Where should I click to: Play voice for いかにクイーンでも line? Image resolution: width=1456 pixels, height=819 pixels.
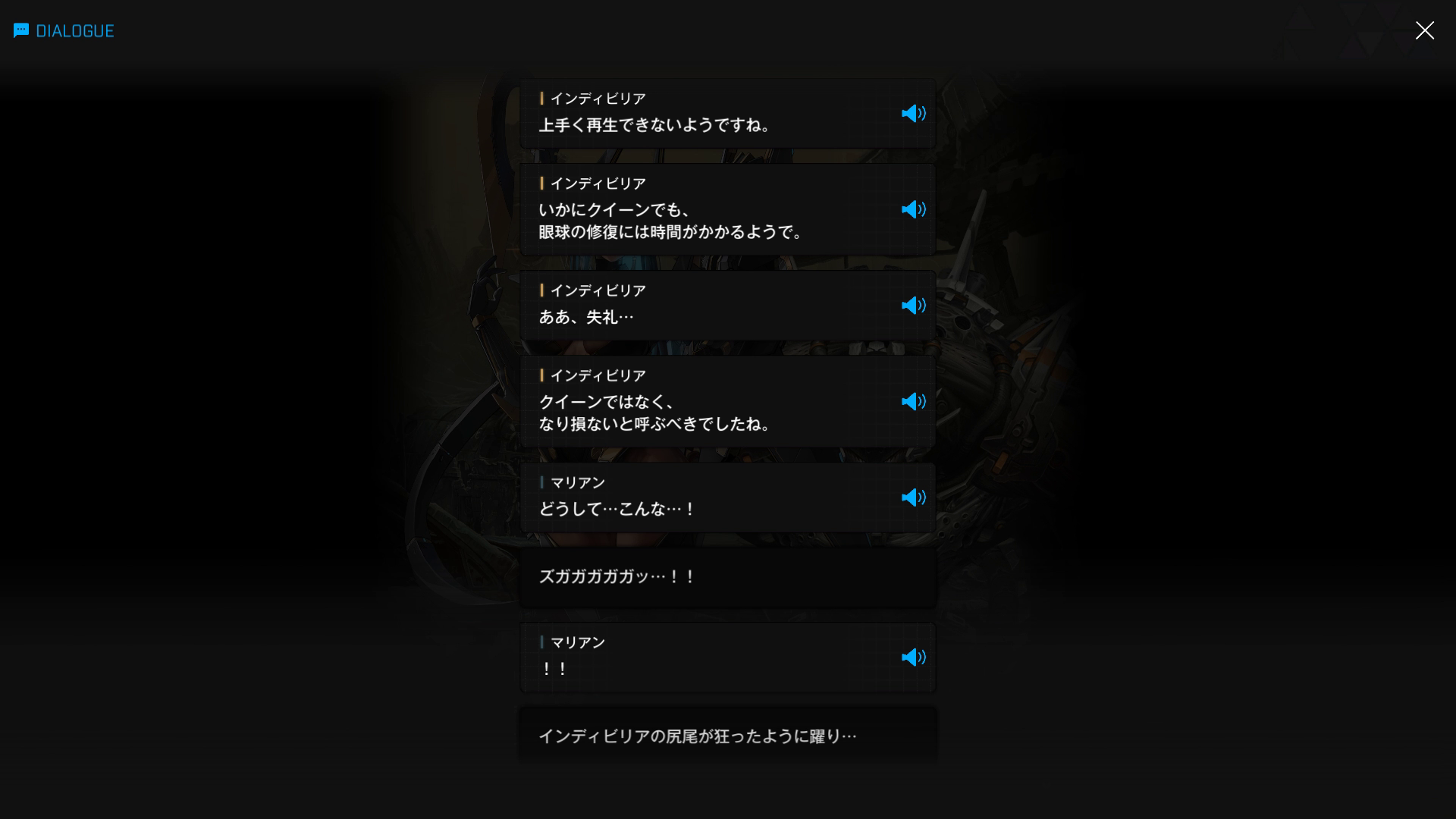(913, 209)
